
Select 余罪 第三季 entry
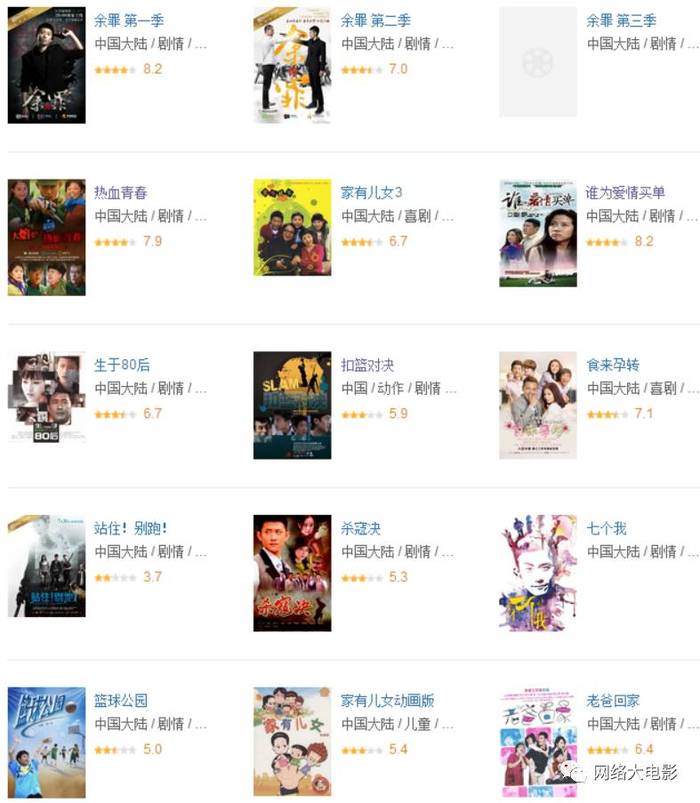[x=622, y=20]
